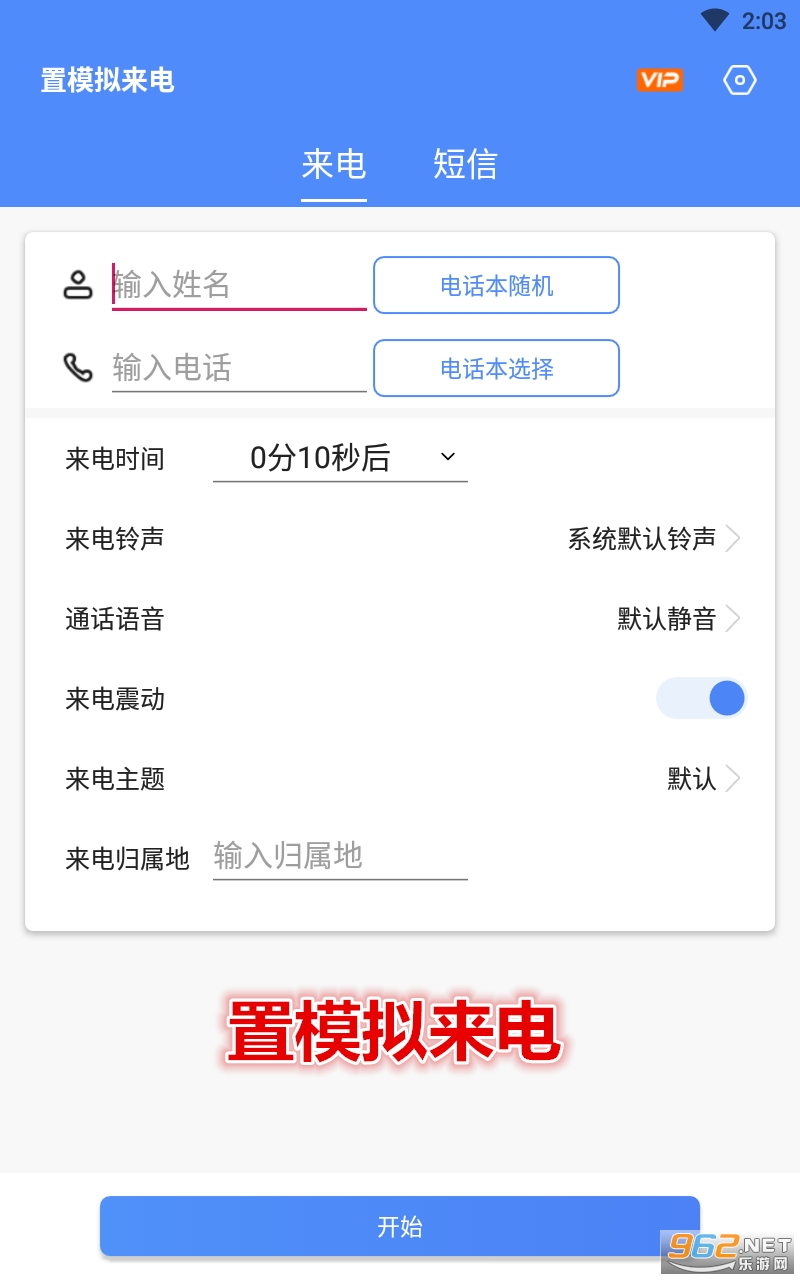Click the 输入姓名 name input field

(x=238, y=285)
